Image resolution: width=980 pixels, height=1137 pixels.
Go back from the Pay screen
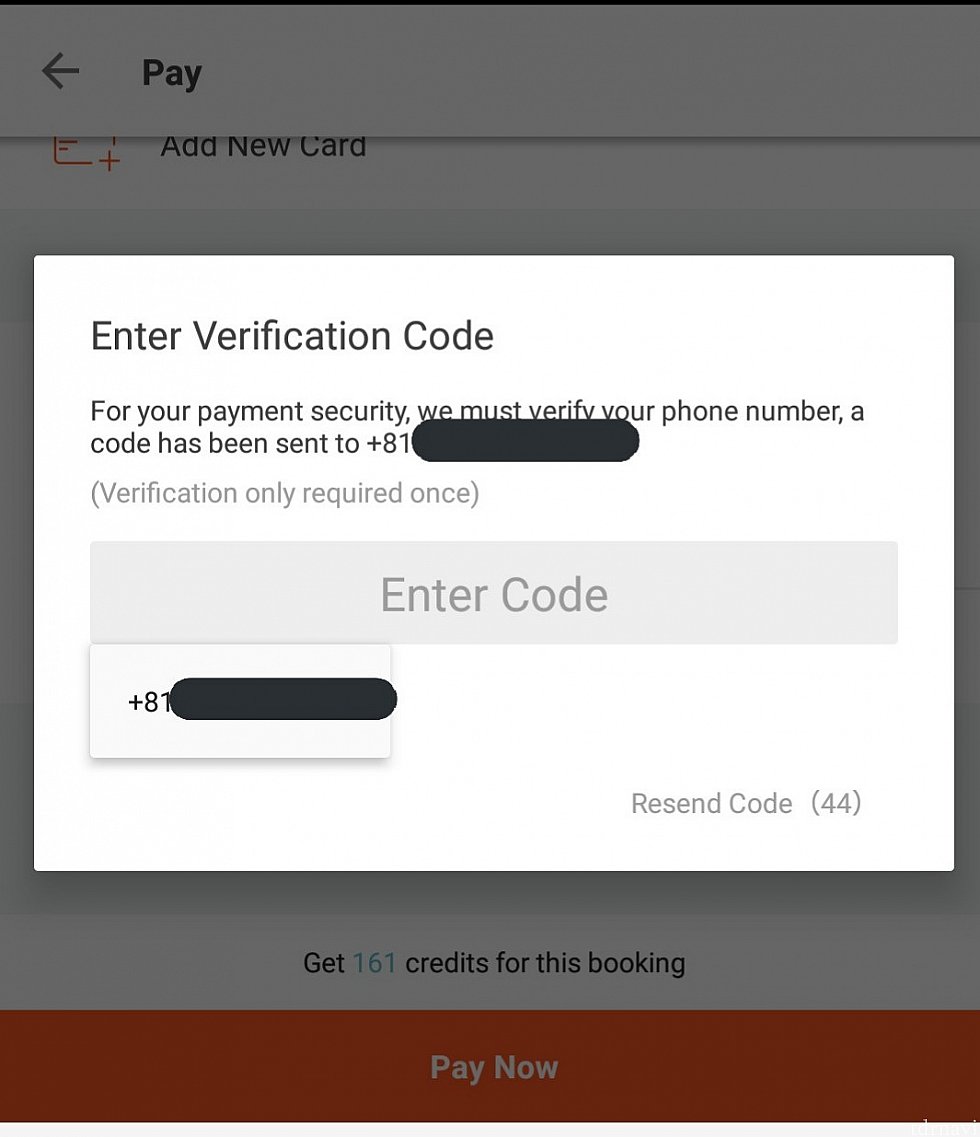pyautogui.click(x=60, y=72)
